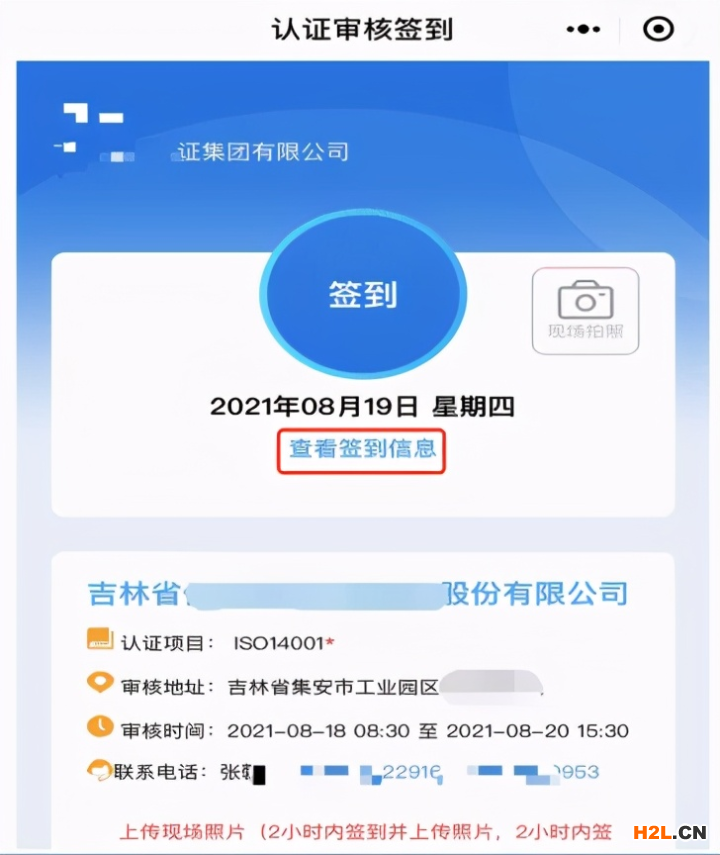Close the mini program with the circle icon
Image resolution: width=720 pixels, height=855 pixels.
658,30
